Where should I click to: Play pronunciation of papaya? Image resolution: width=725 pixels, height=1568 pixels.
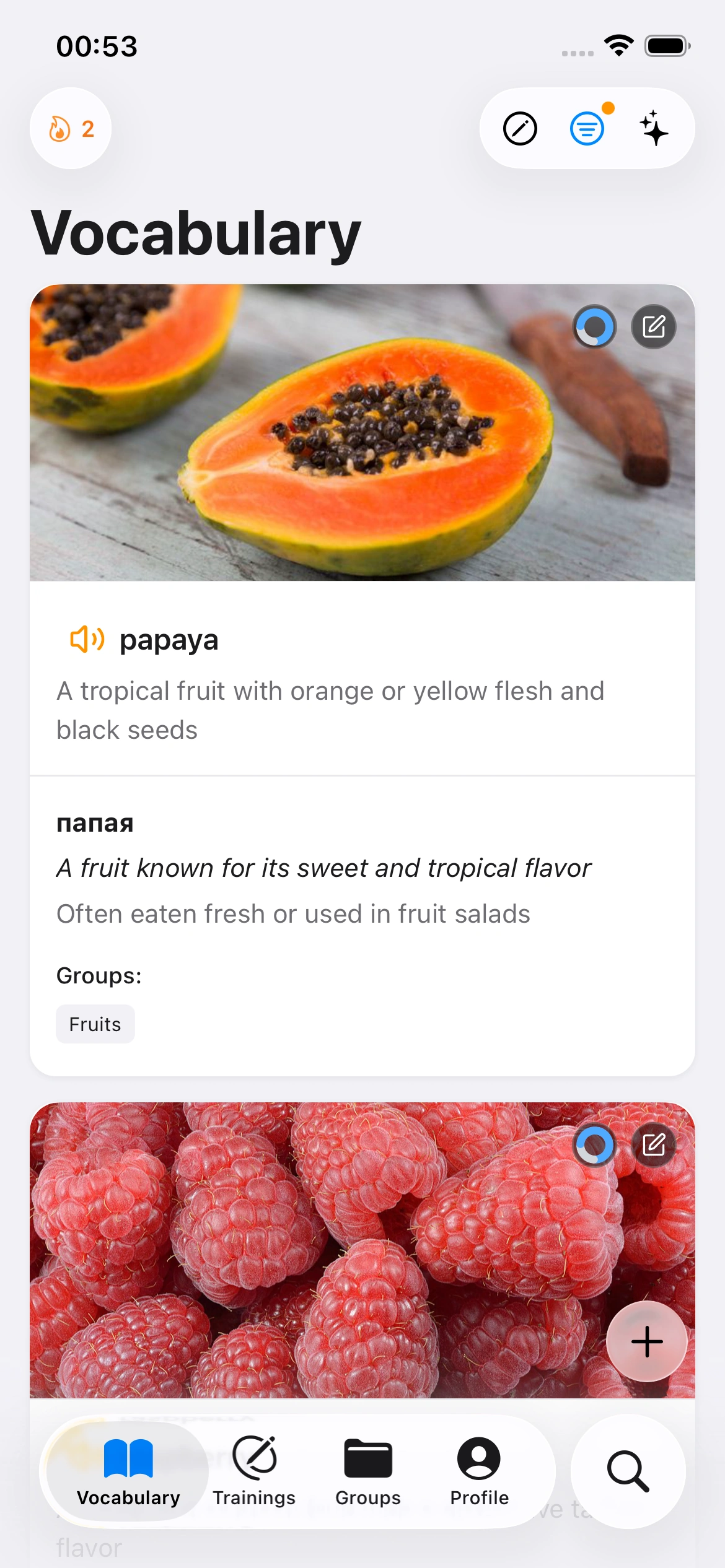[x=87, y=639]
